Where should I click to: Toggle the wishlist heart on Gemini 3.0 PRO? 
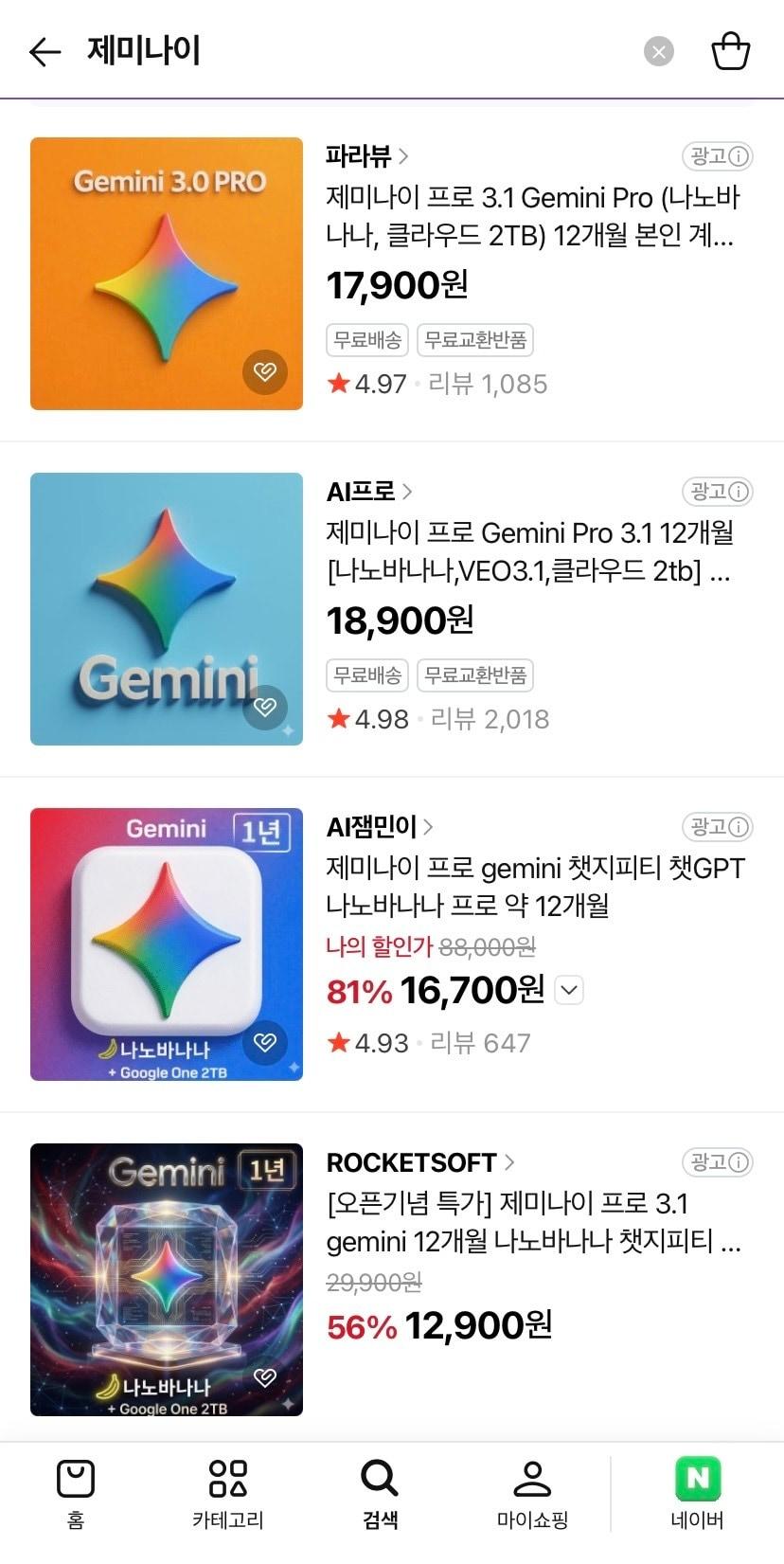coord(266,372)
